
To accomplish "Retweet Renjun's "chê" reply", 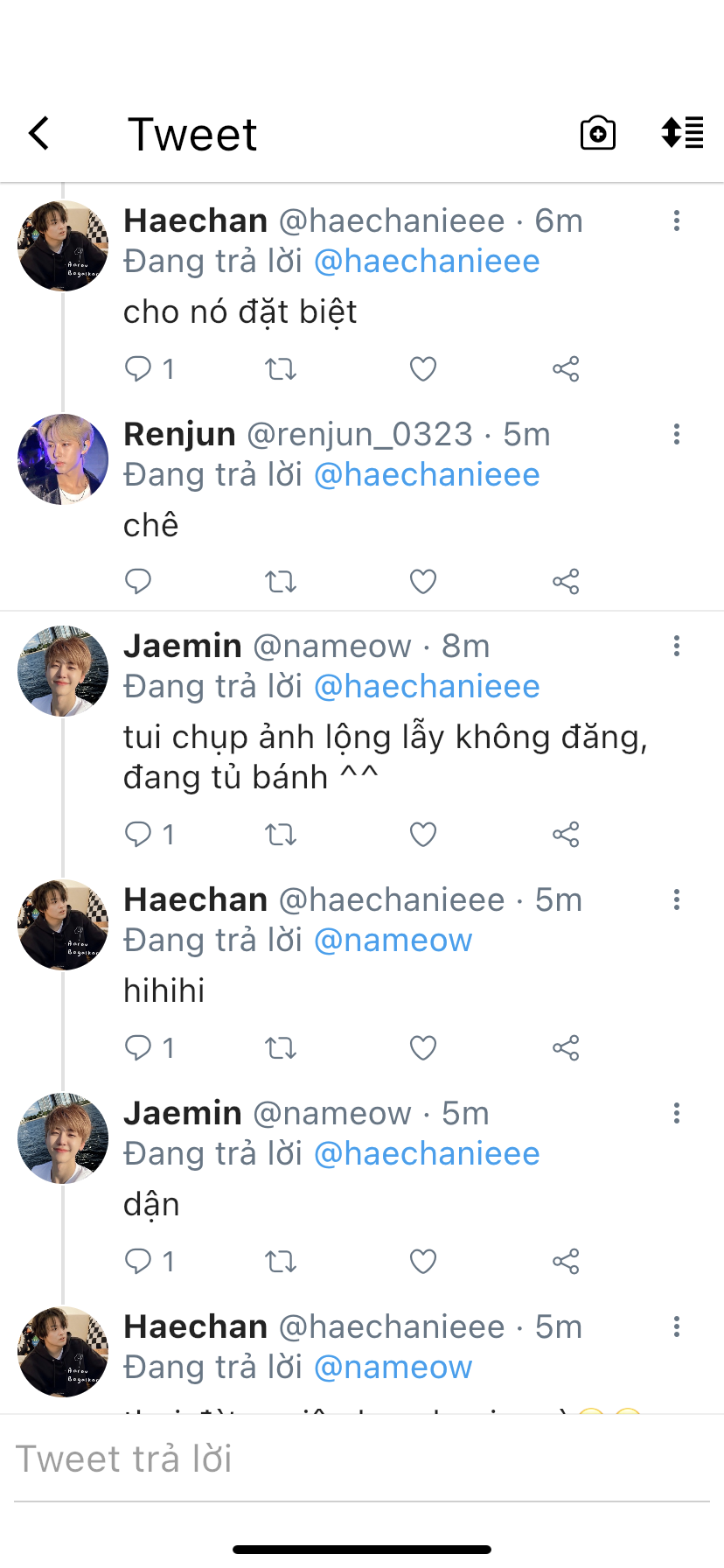I will pos(281,582).
